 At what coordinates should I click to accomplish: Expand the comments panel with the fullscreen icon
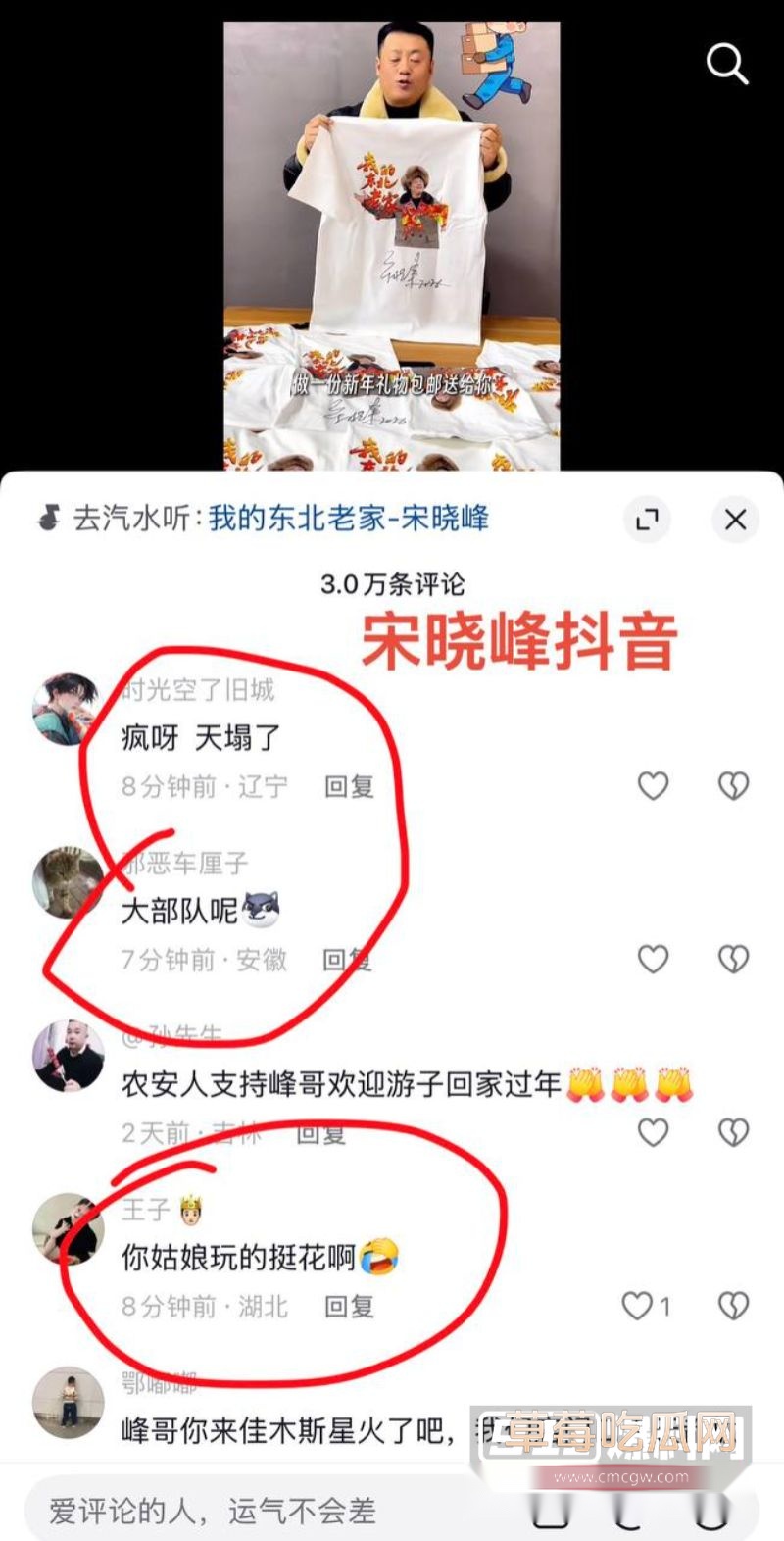pos(647,521)
